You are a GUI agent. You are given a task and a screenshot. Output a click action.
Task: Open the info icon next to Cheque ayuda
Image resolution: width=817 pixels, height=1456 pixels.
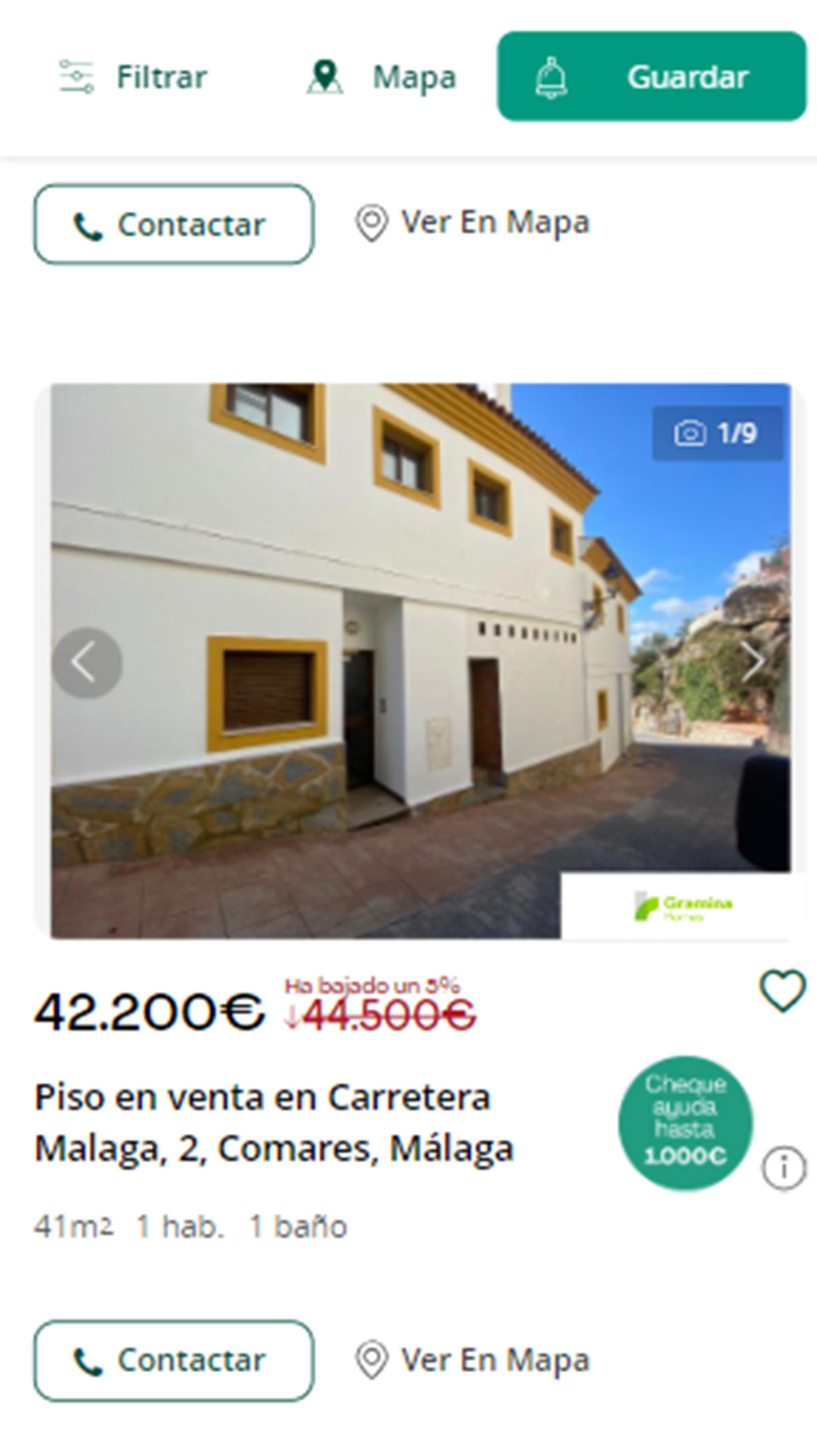[x=783, y=1169]
